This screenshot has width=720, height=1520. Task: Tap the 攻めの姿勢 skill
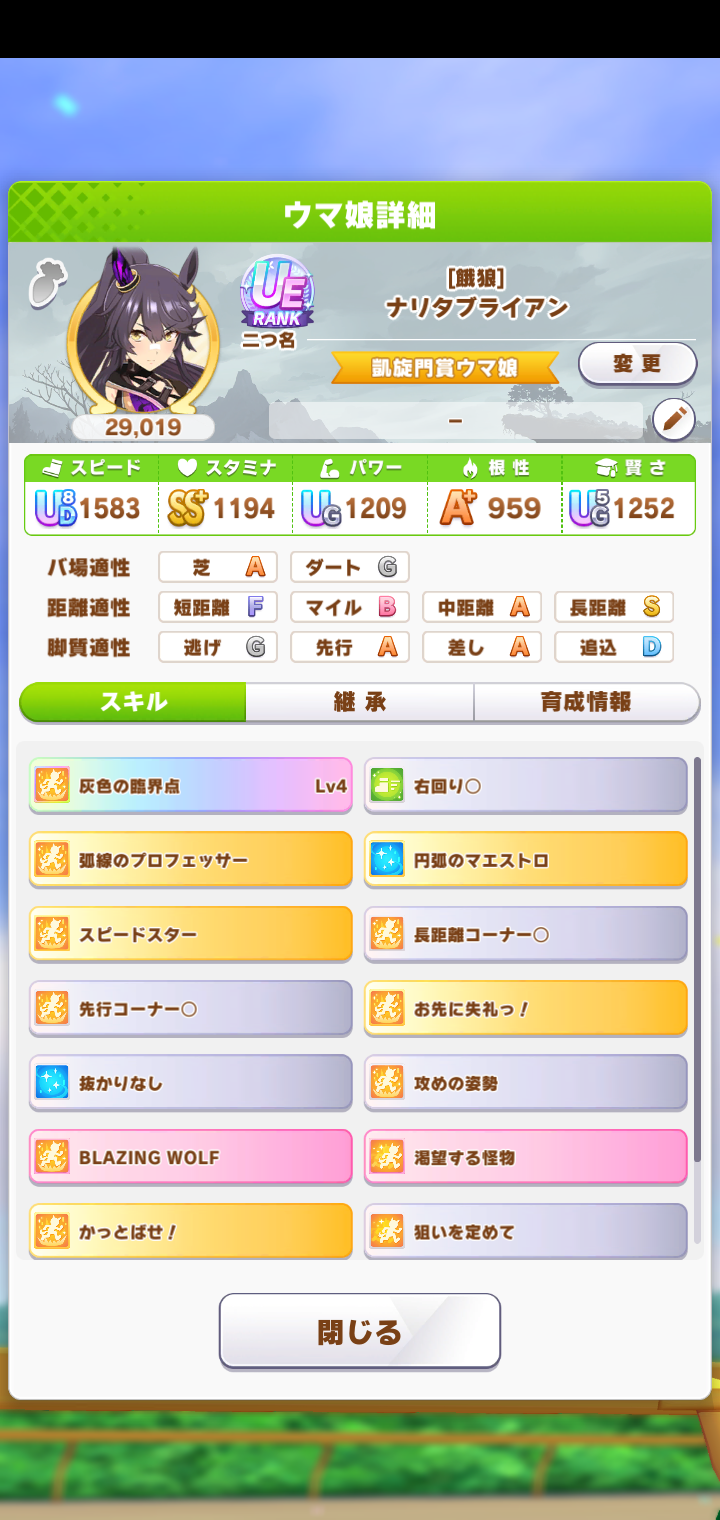525,1083
